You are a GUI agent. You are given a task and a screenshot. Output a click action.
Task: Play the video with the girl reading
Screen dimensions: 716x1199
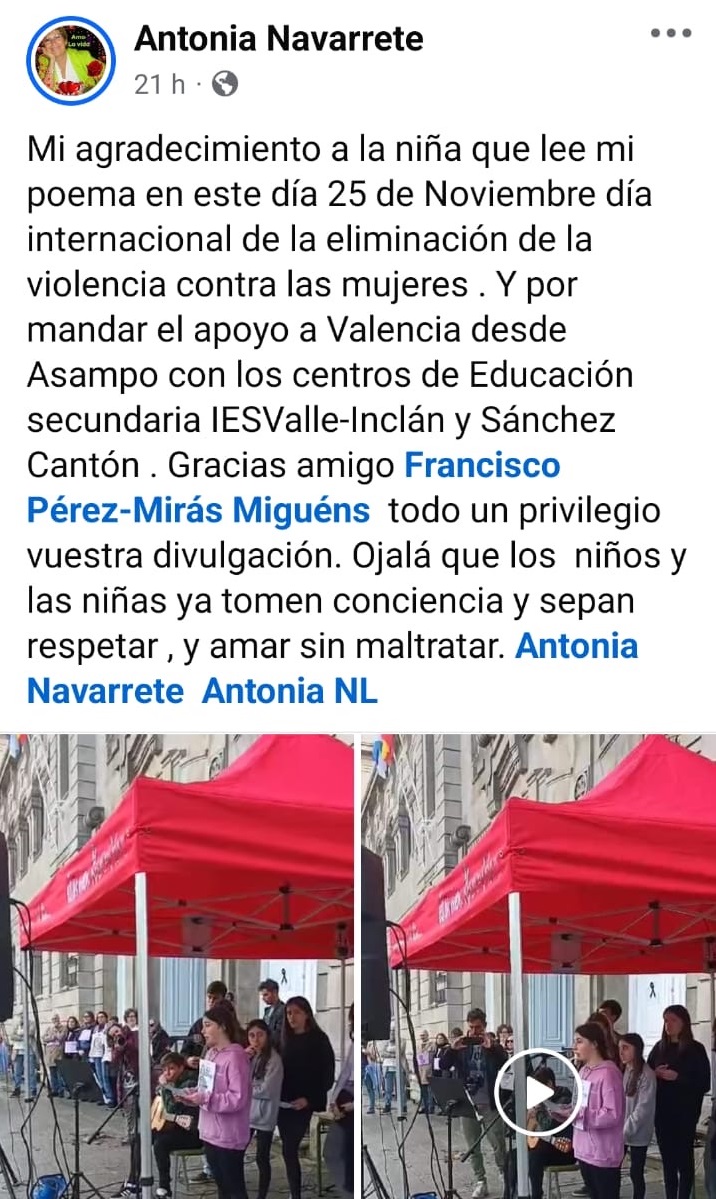pyautogui.click(x=538, y=1091)
